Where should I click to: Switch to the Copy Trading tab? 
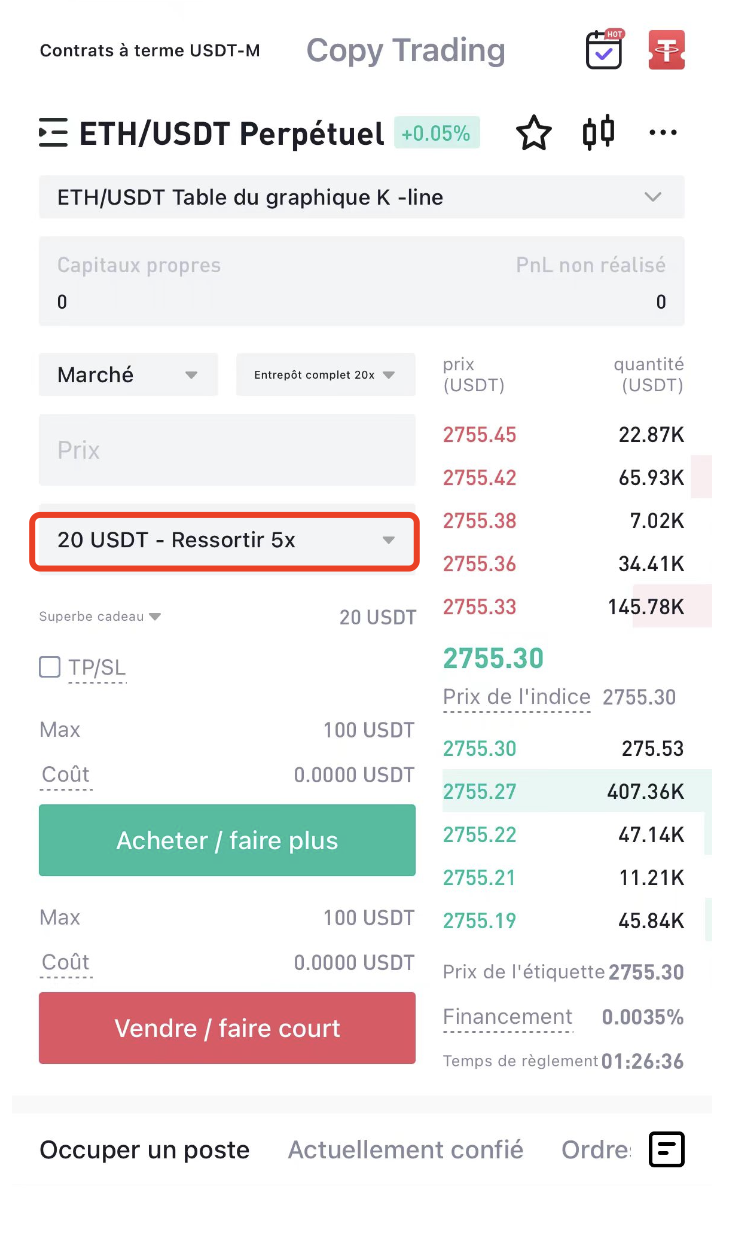coord(405,50)
